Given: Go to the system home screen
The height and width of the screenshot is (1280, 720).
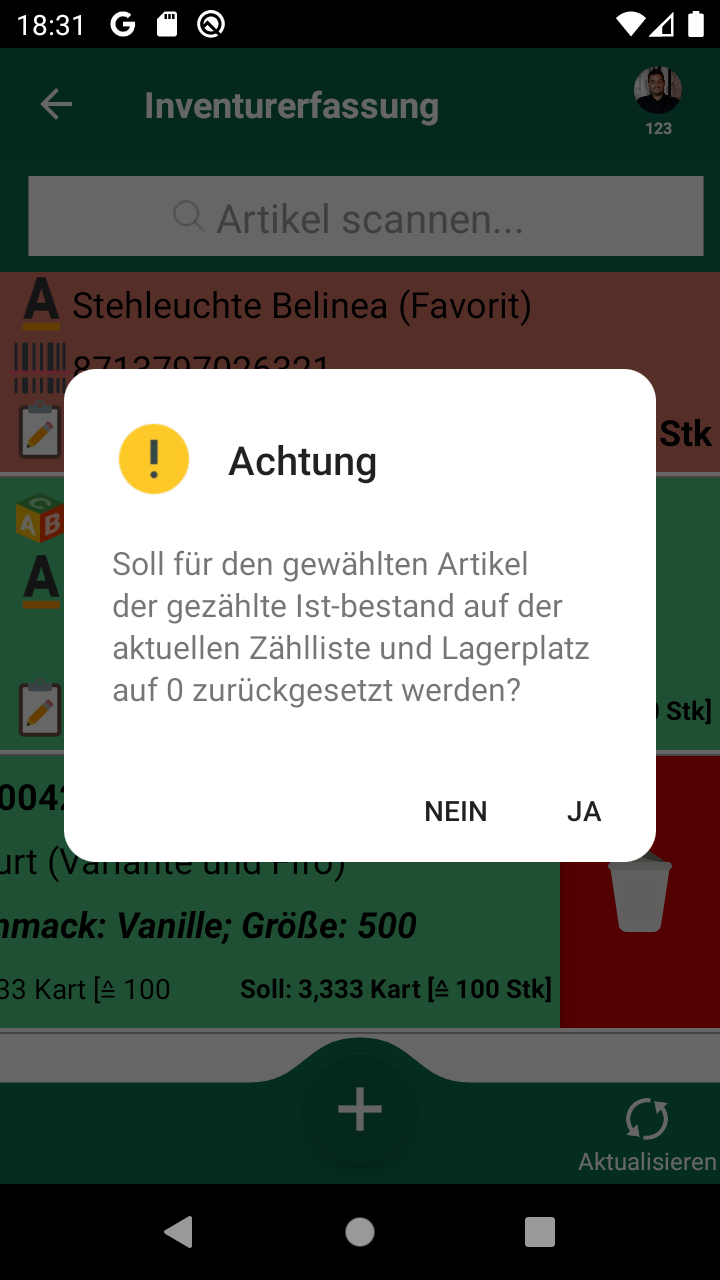Looking at the screenshot, I should (x=360, y=1232).
